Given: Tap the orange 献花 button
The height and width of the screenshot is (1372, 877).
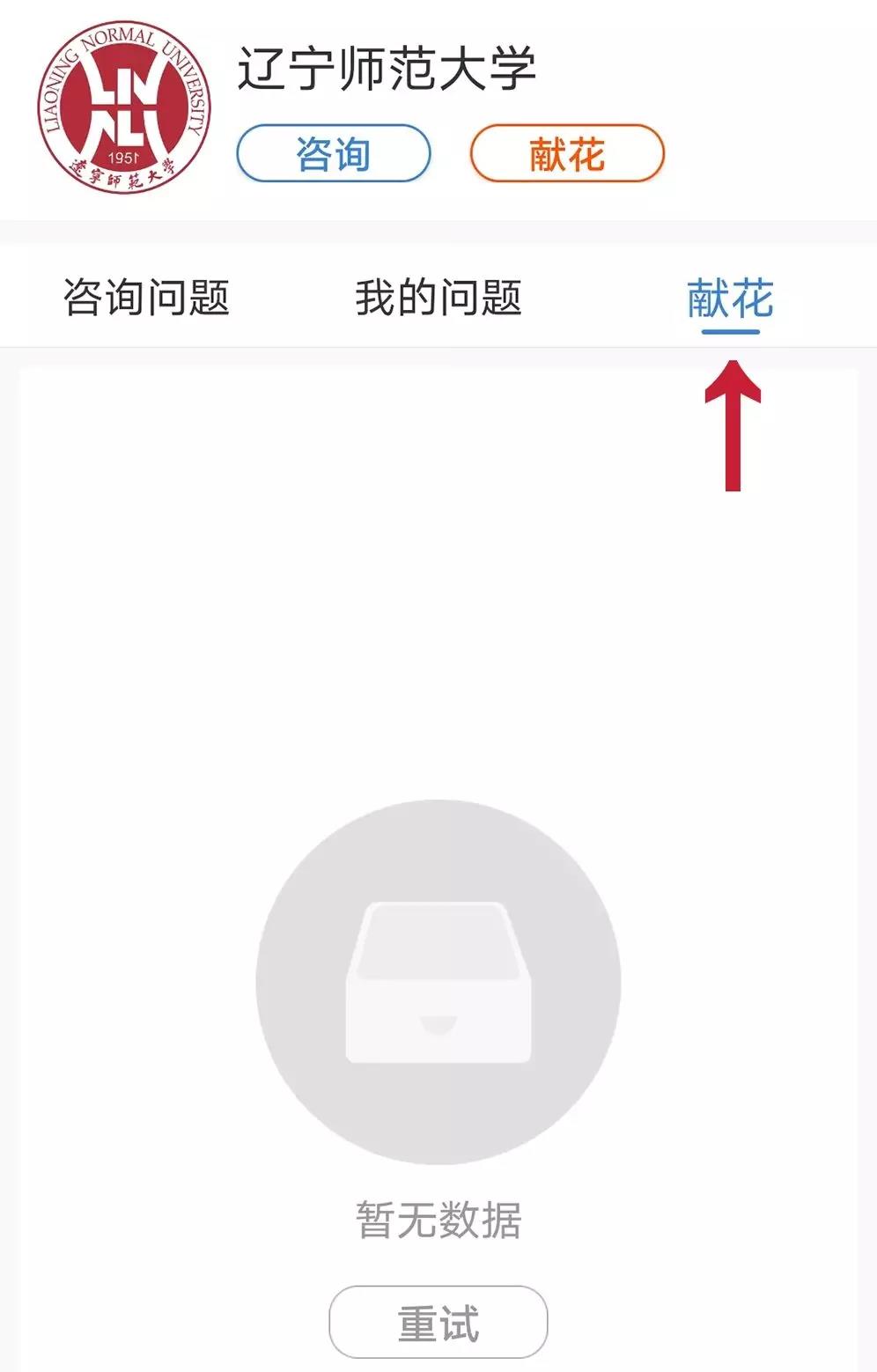Looking at the screenshot, I should (x=566, y=154).
